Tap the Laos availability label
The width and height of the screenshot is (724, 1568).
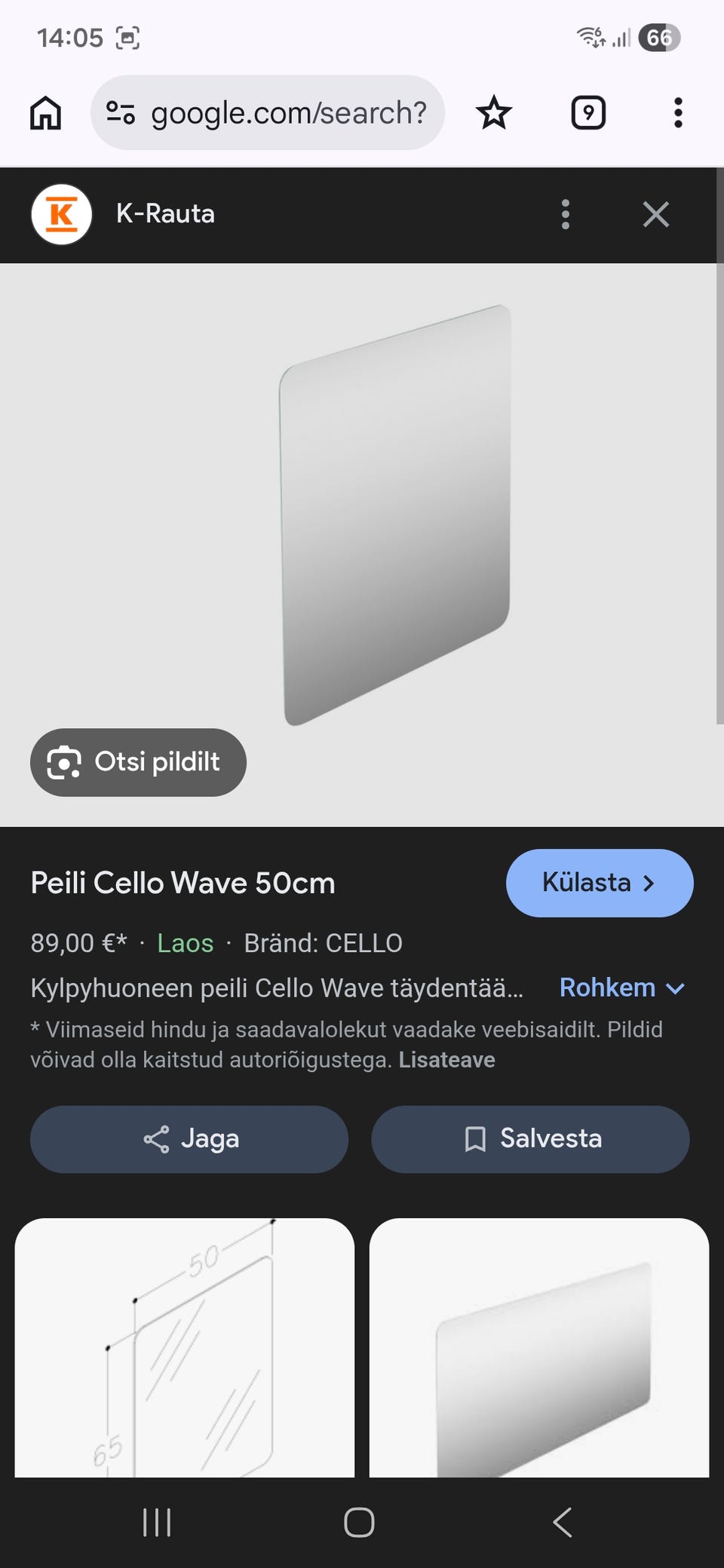[x=185, y=942]
